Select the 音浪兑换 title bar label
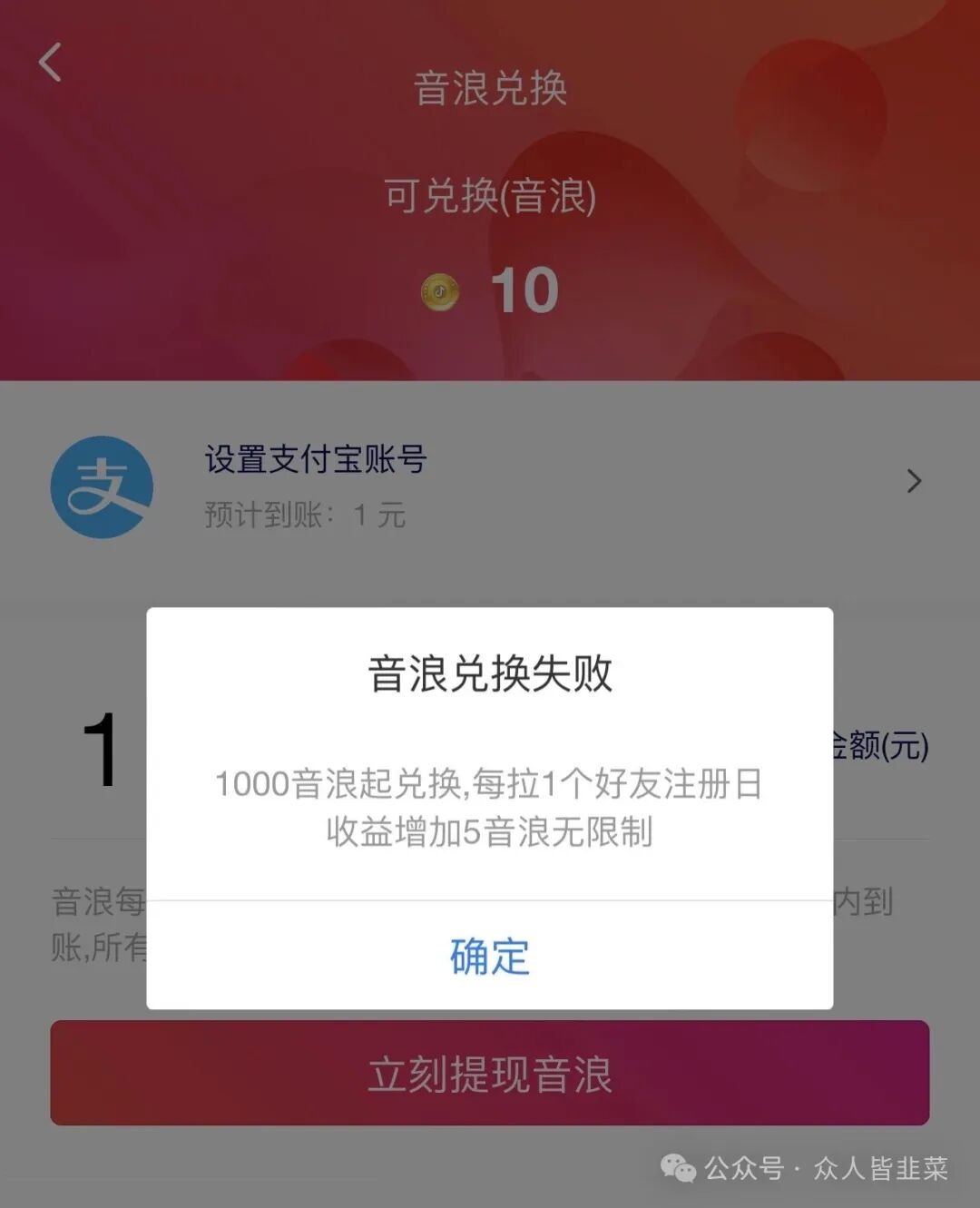 tap(490, 88)
